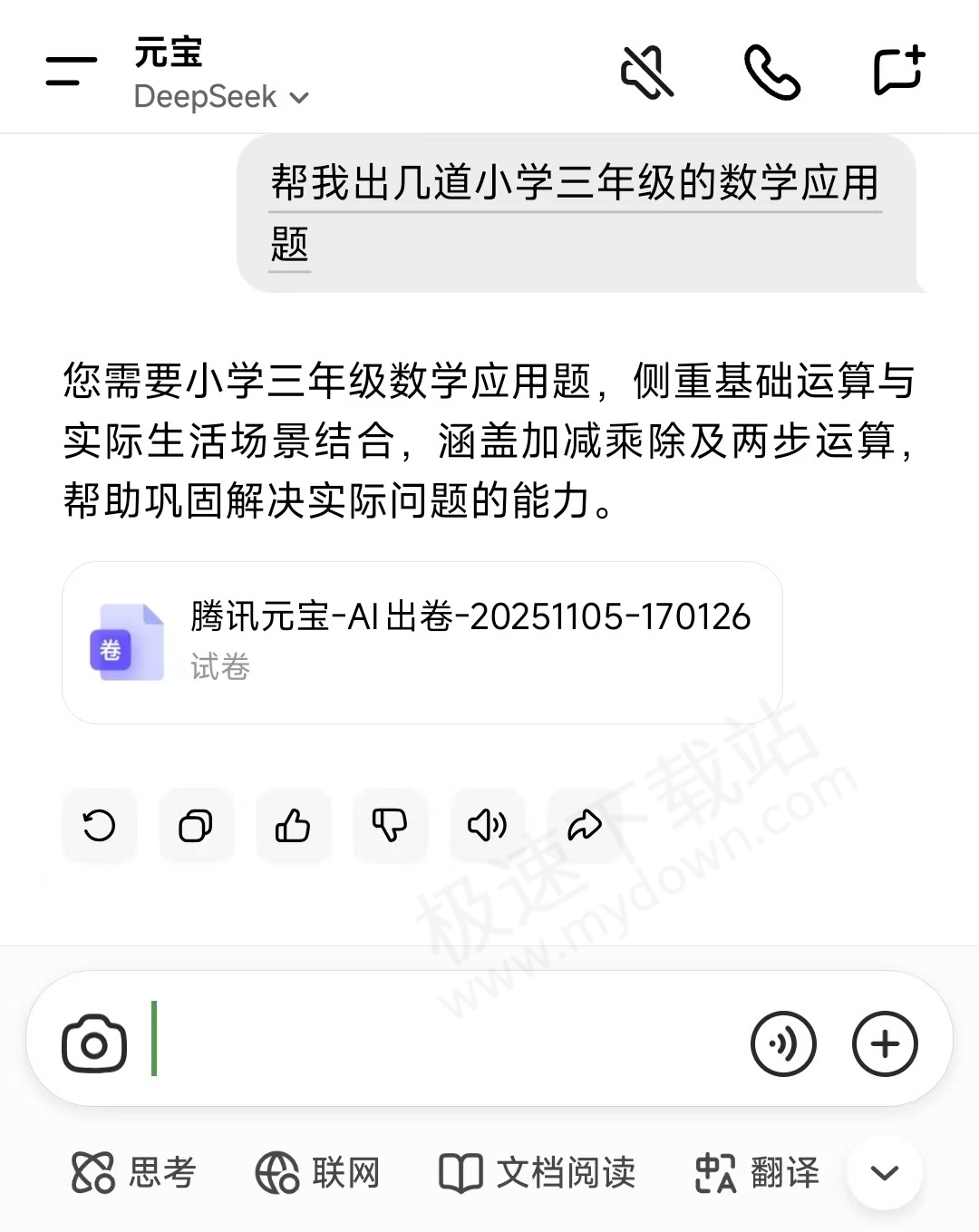Open the sidebar hamburger menu
Screen dimensions: 979x1232
pos(71,71)
